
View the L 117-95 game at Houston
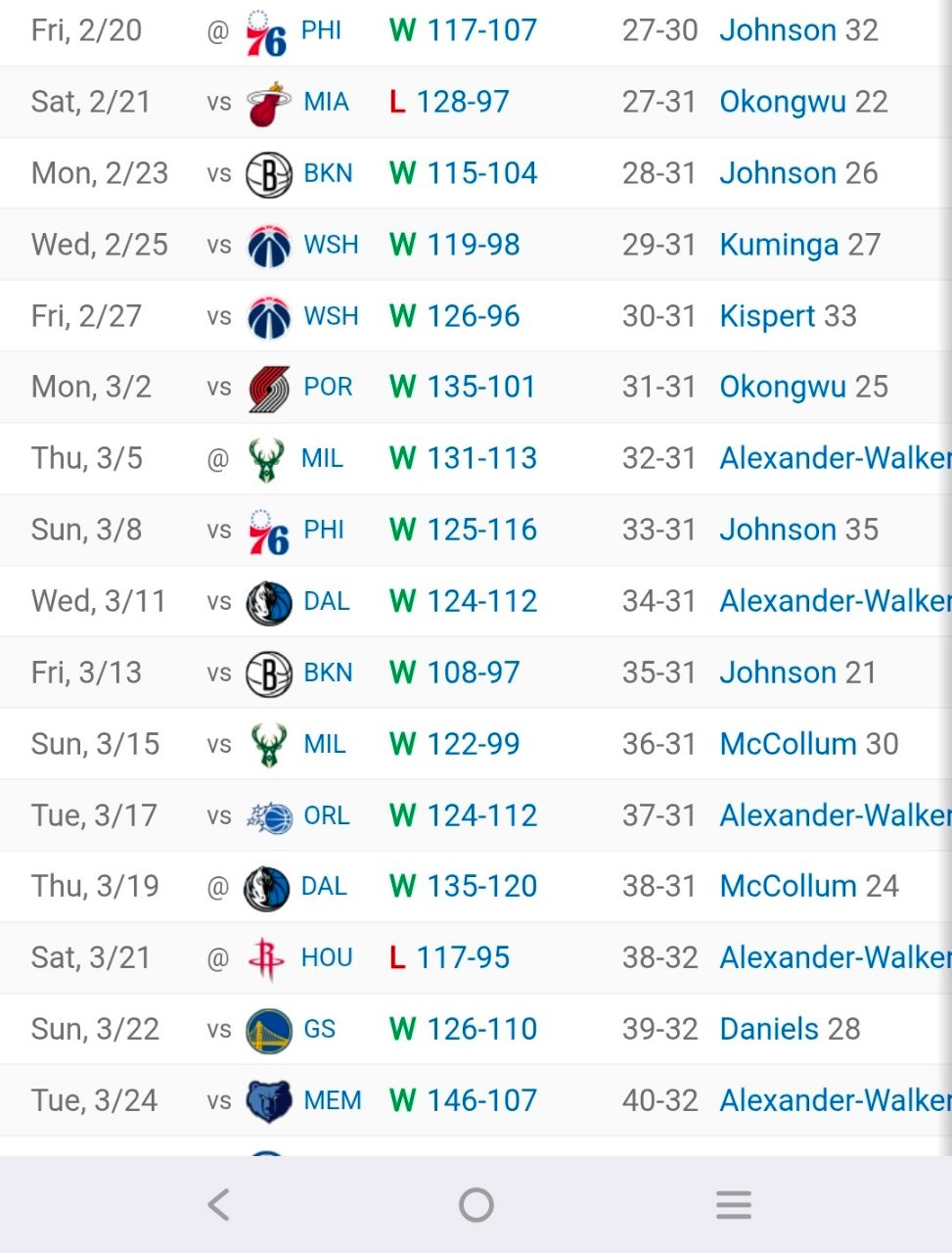point(463,957)
